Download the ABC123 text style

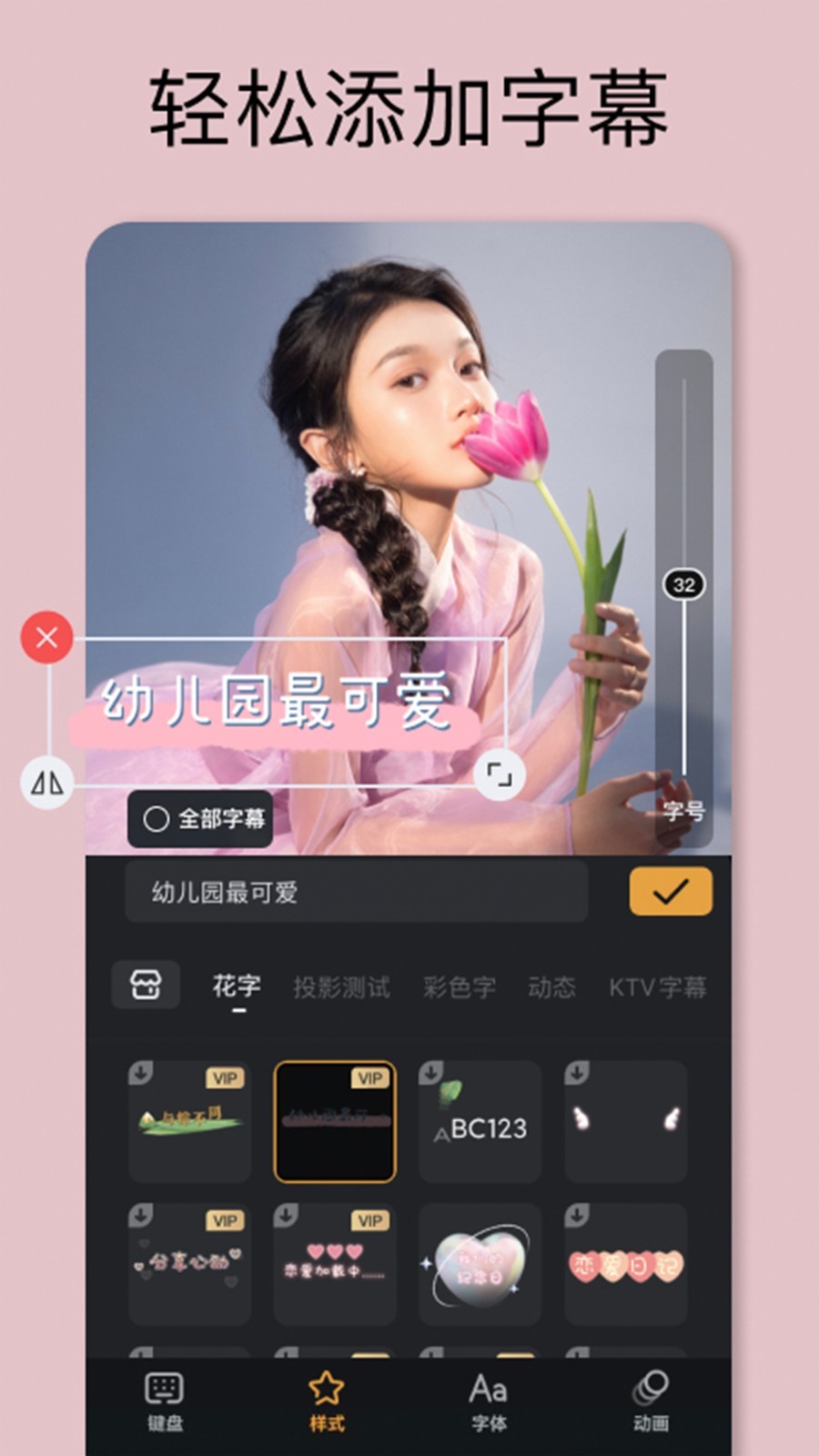coord(432,1071)
